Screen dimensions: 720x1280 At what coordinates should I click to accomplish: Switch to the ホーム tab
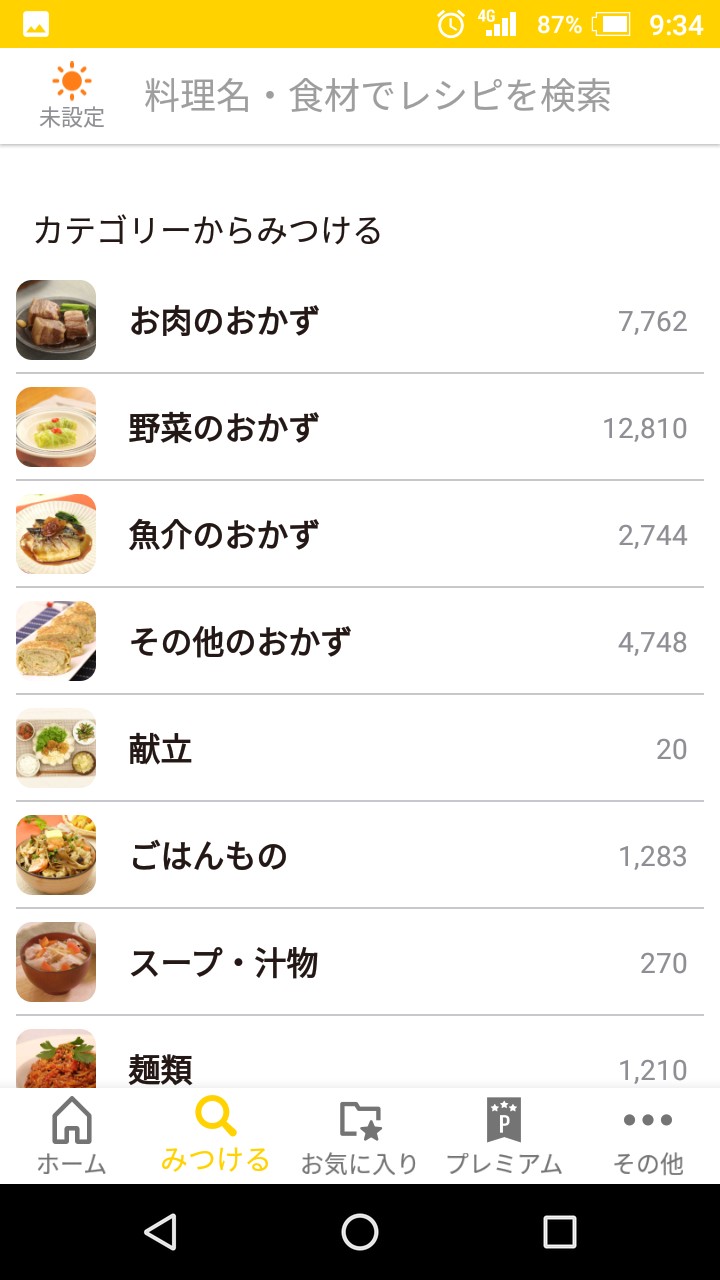(x=72, y=1136)
